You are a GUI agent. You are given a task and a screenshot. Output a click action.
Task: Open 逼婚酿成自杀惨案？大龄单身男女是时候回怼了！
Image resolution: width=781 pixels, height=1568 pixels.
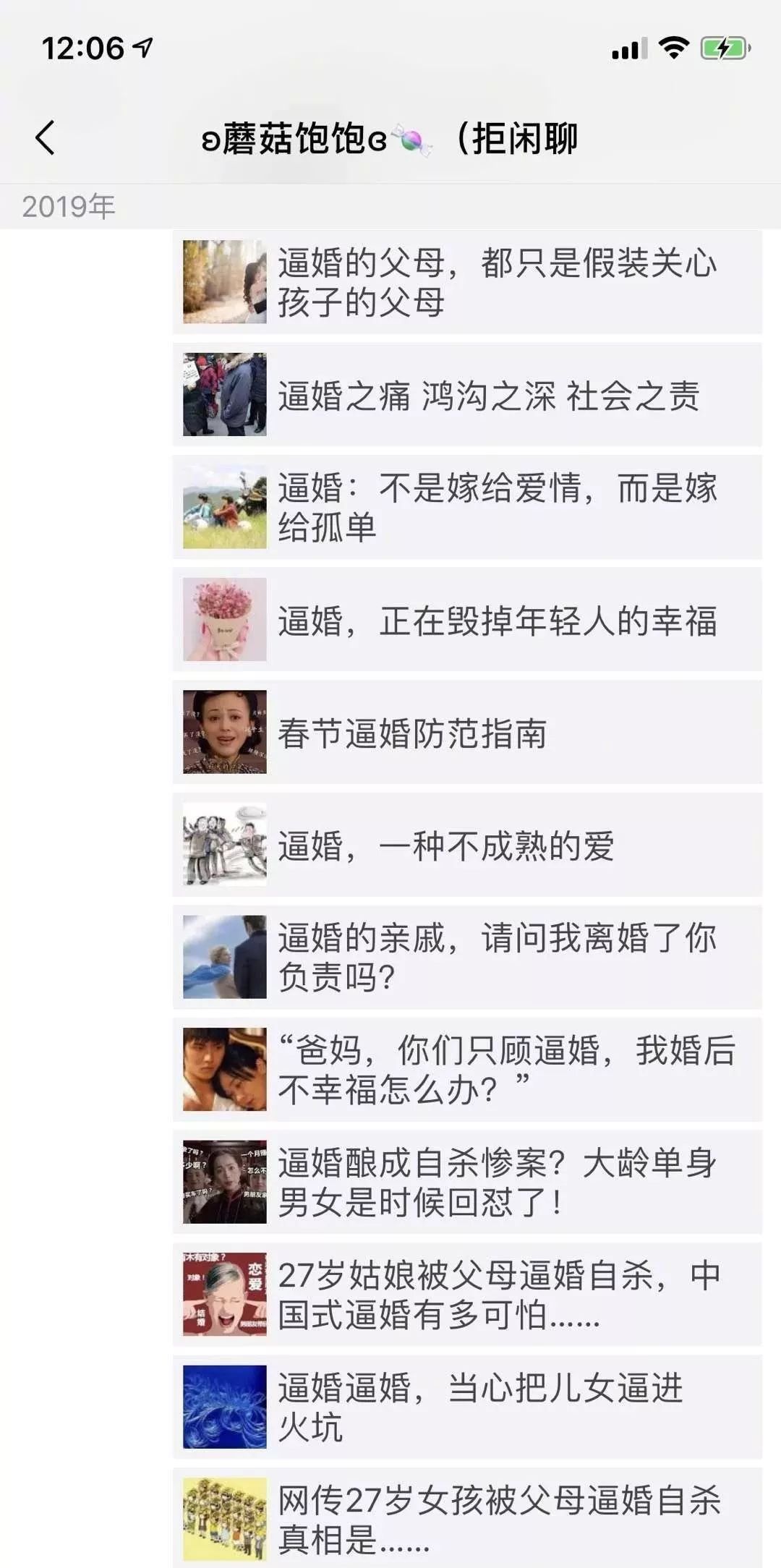(x=467, y=1183)
